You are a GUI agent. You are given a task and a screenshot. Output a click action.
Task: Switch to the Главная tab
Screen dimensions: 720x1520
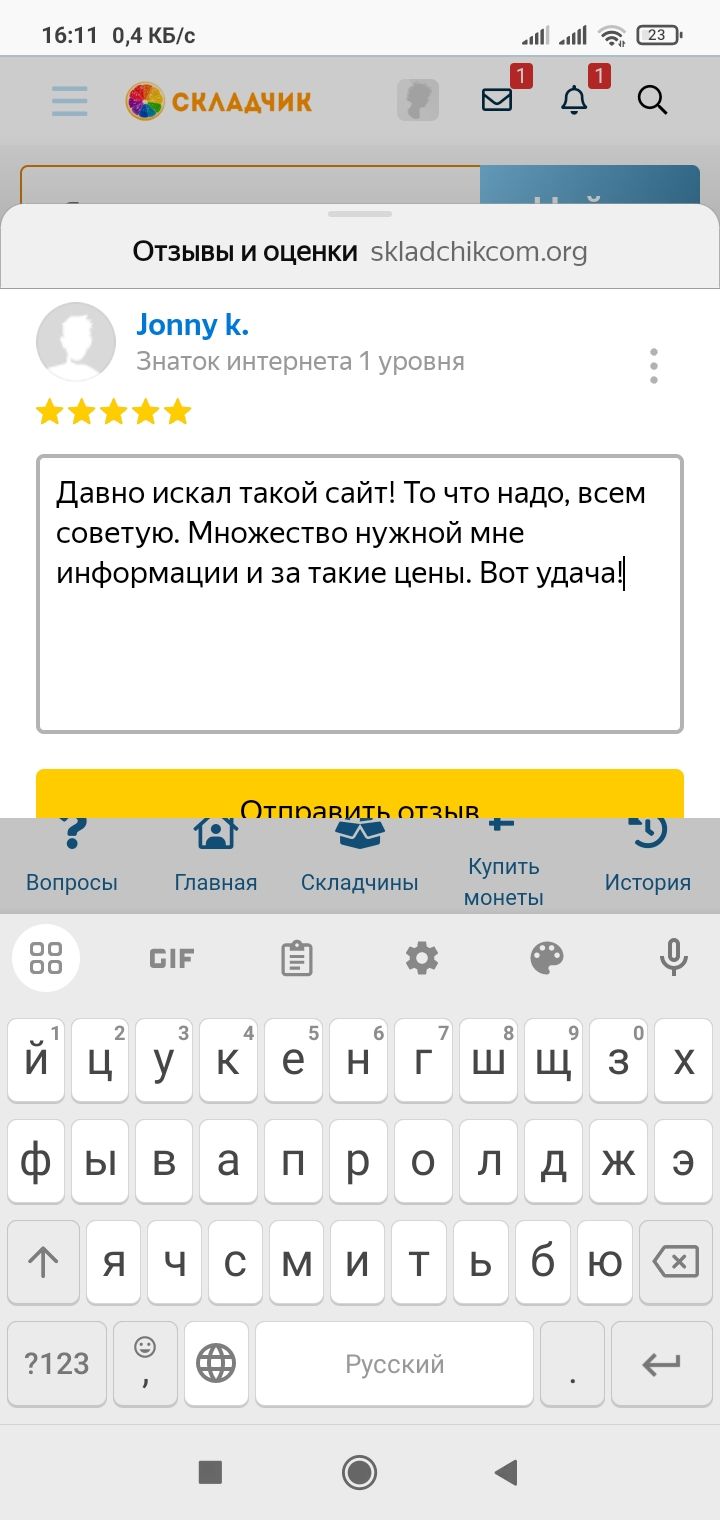(216, 862)
